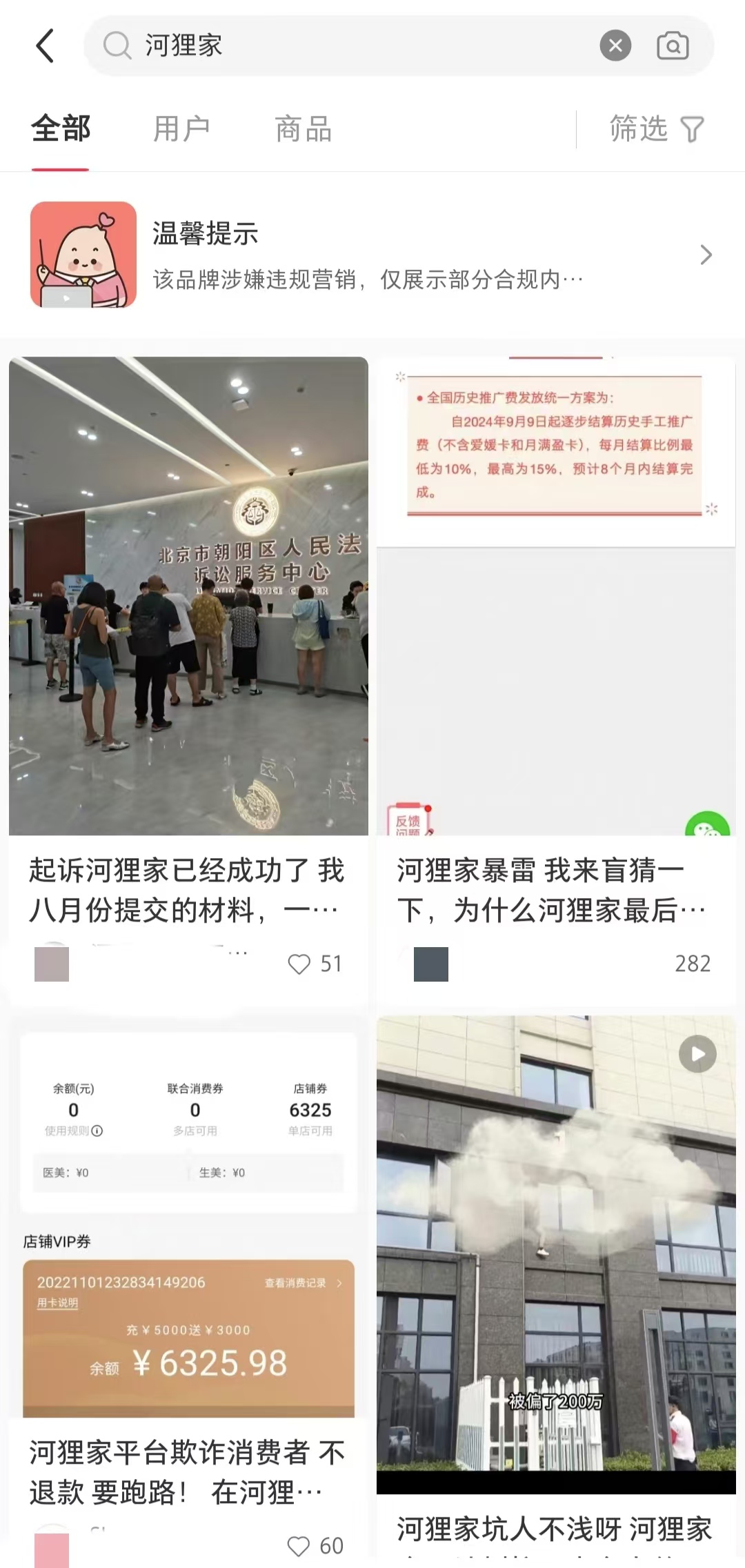Clear the search text with the X button
Screen dimensions: 745x1568
click(615, 46)
